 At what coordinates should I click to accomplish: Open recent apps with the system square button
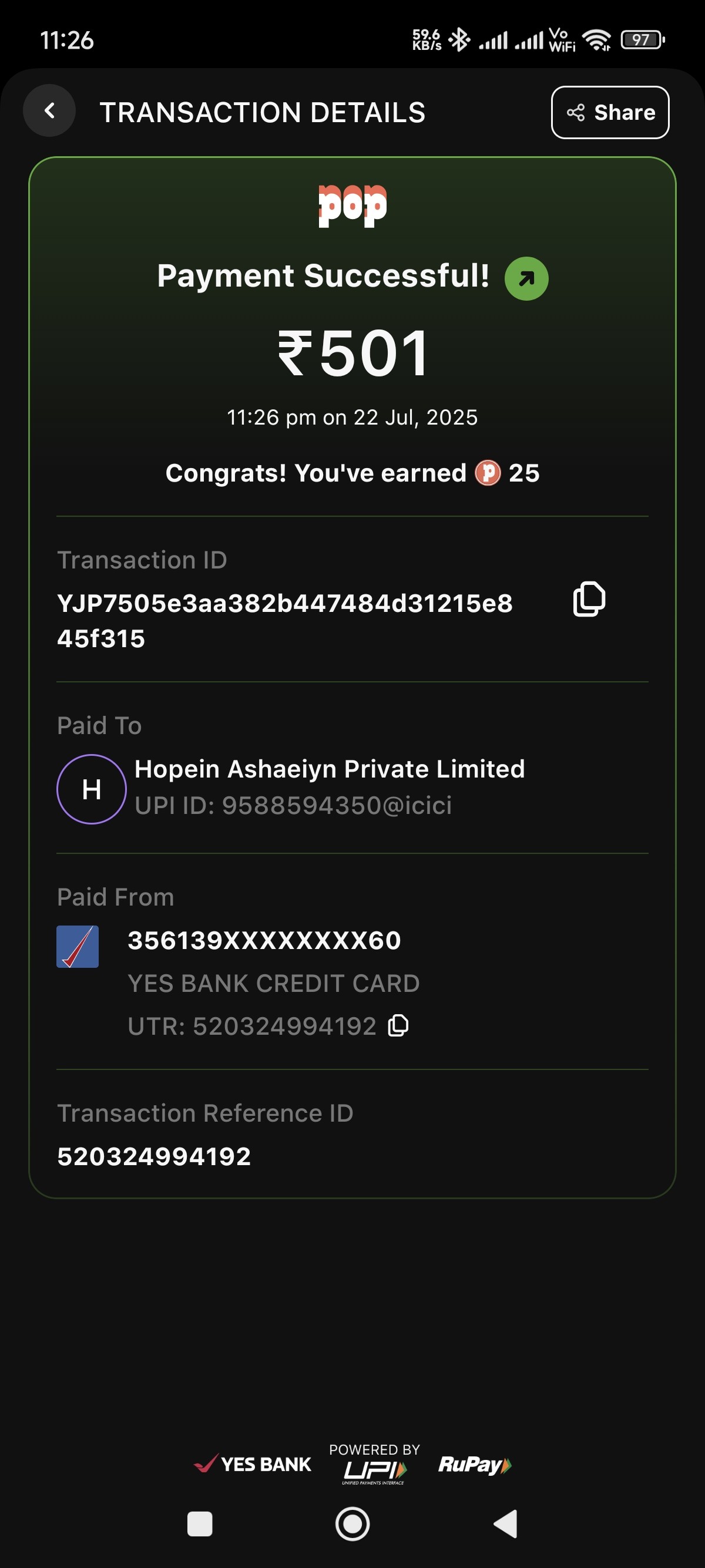coord(200,1525)
